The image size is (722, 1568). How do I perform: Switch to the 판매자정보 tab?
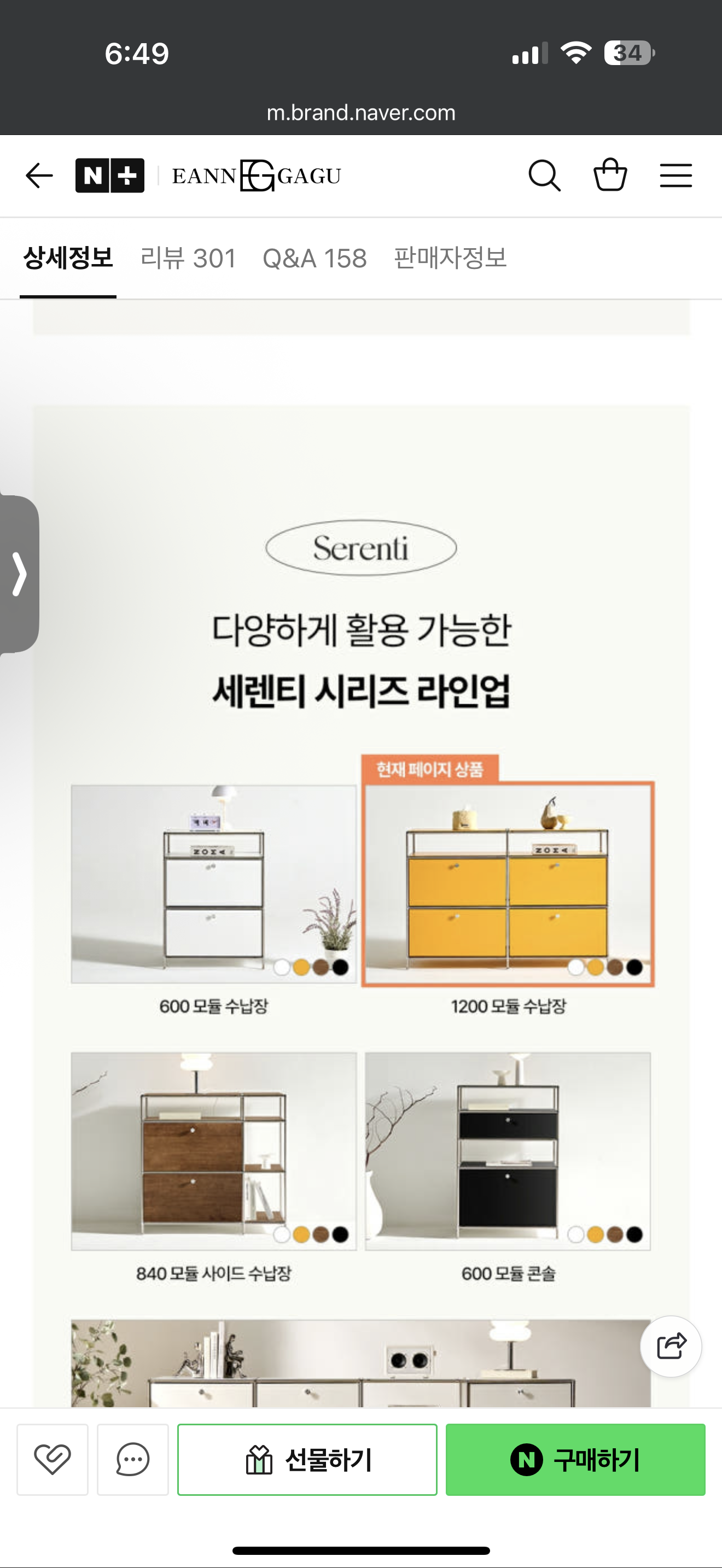450,259
